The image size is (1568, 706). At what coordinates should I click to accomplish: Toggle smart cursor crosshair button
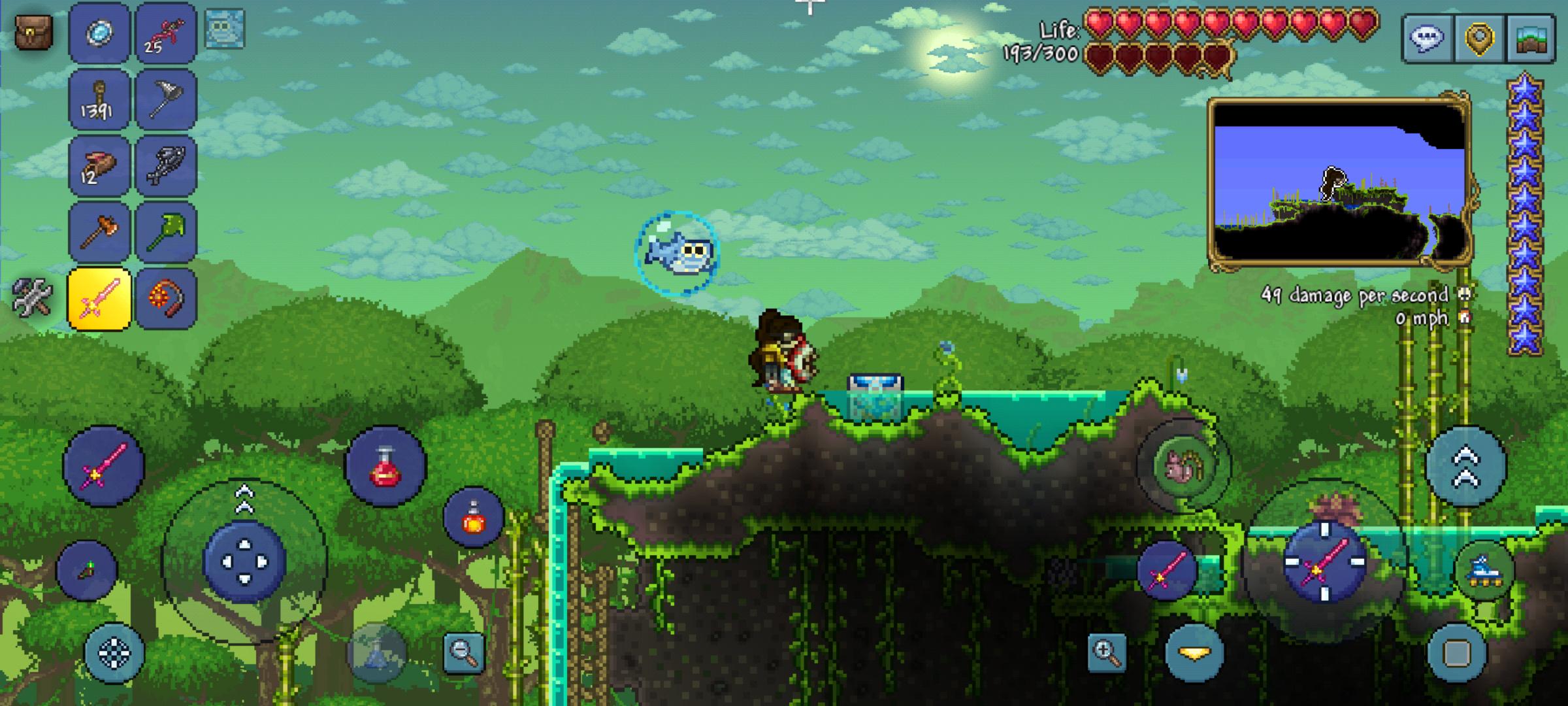tap(114, 653)
